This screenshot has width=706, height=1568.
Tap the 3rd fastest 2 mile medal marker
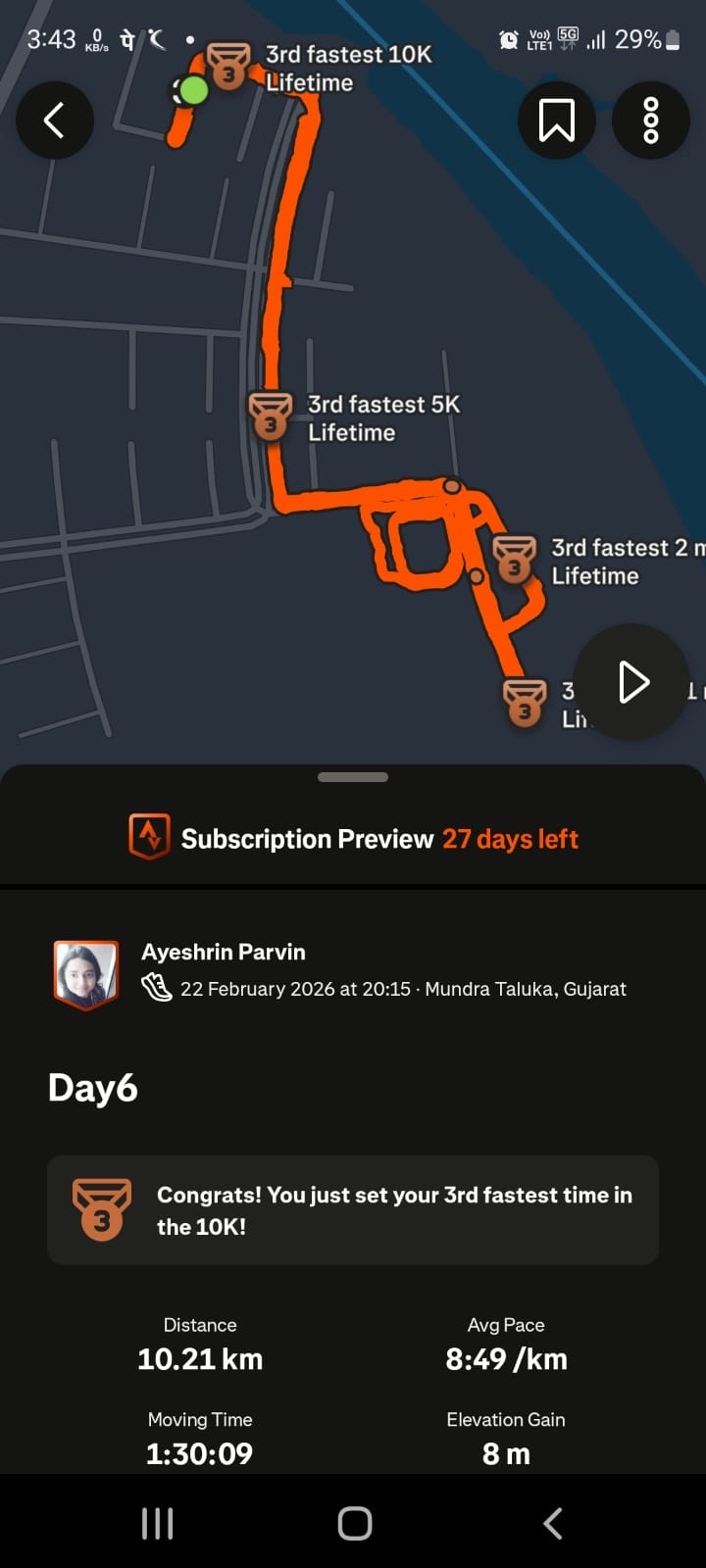tap(514, 560)
